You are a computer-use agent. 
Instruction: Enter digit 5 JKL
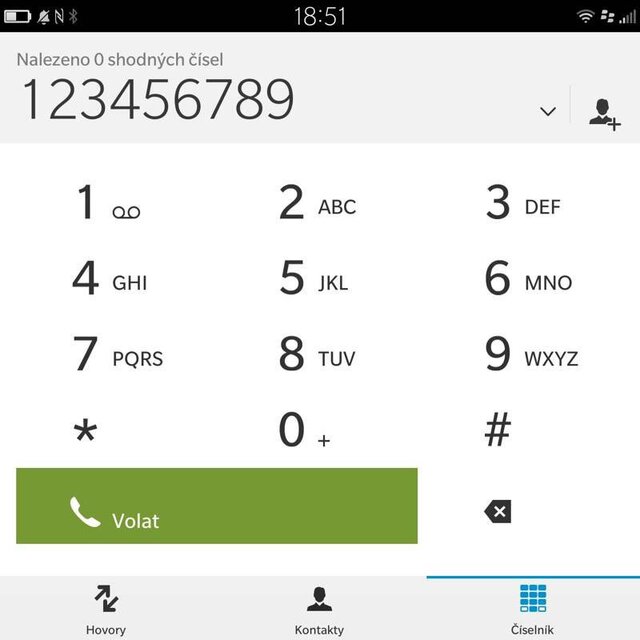click(x=317, y=280)
